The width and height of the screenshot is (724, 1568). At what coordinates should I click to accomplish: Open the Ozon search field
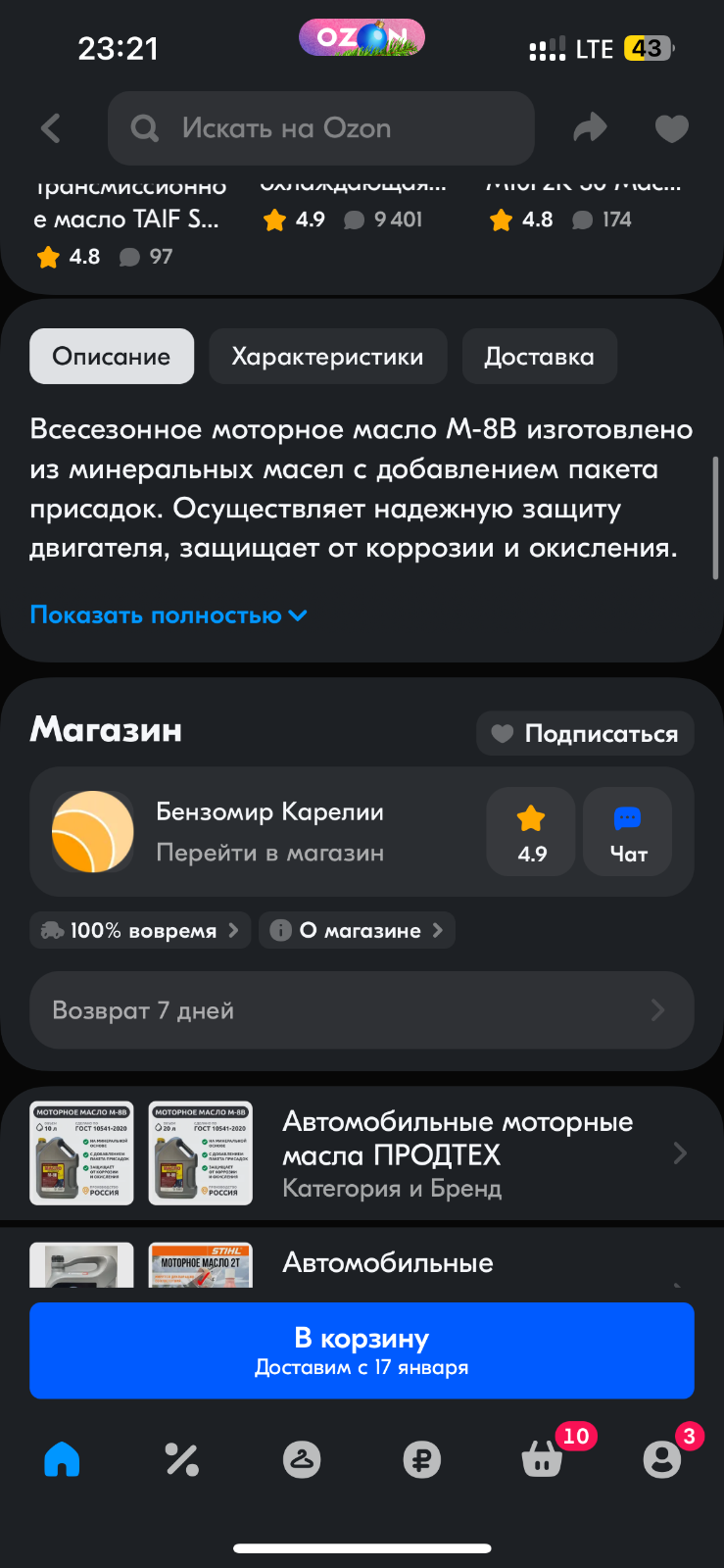[321, 128]
